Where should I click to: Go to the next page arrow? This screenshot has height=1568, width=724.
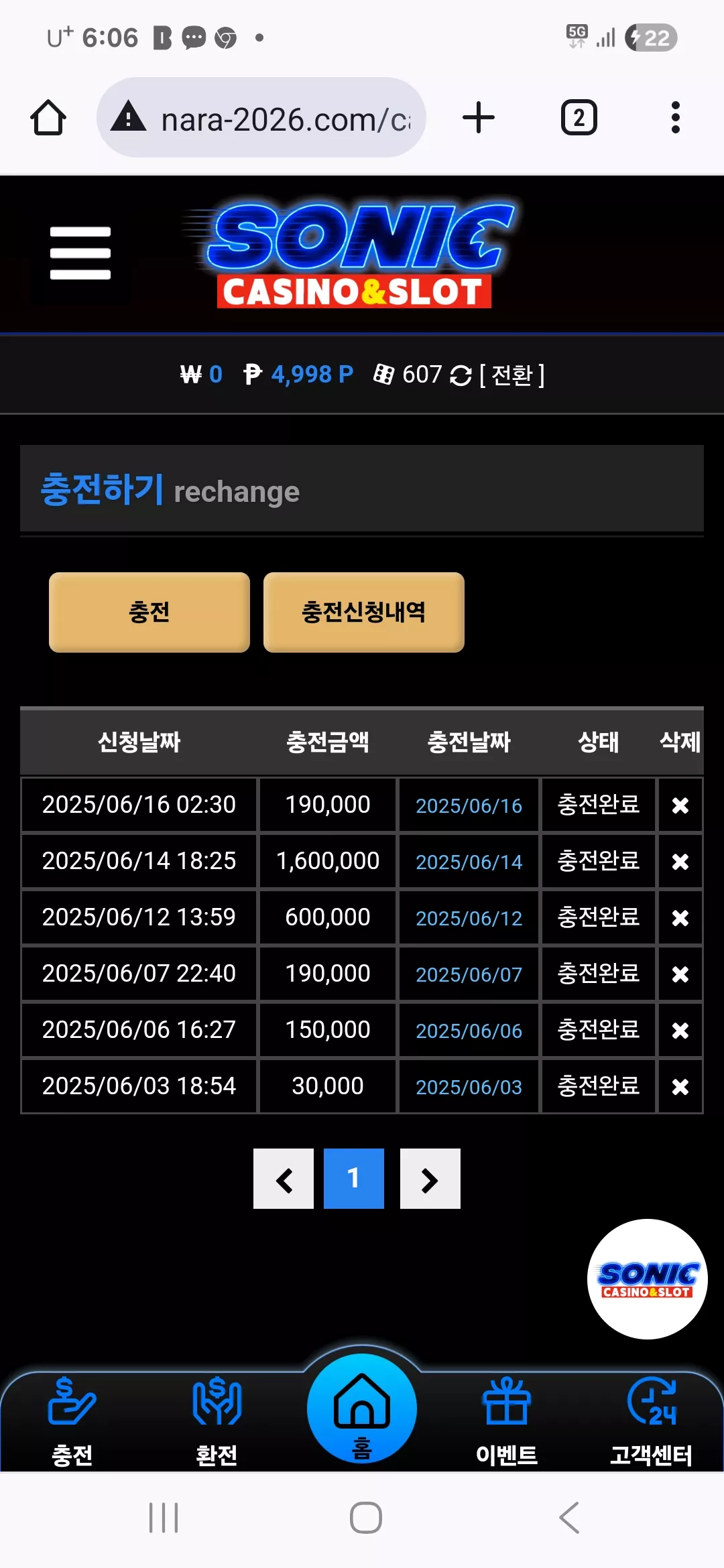tap(430, 1179)
